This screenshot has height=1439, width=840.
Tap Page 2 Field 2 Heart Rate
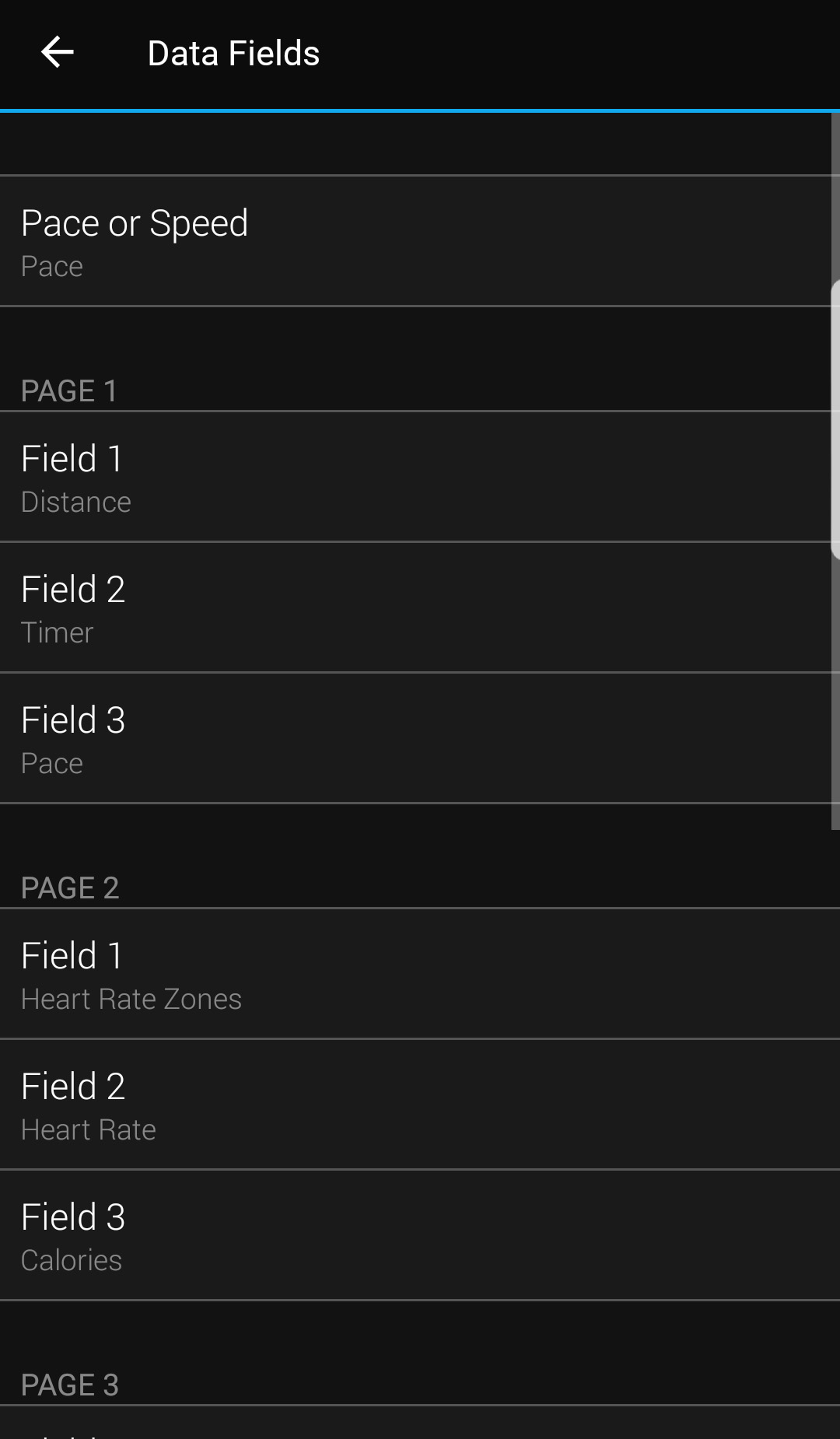coord(420,1105)
